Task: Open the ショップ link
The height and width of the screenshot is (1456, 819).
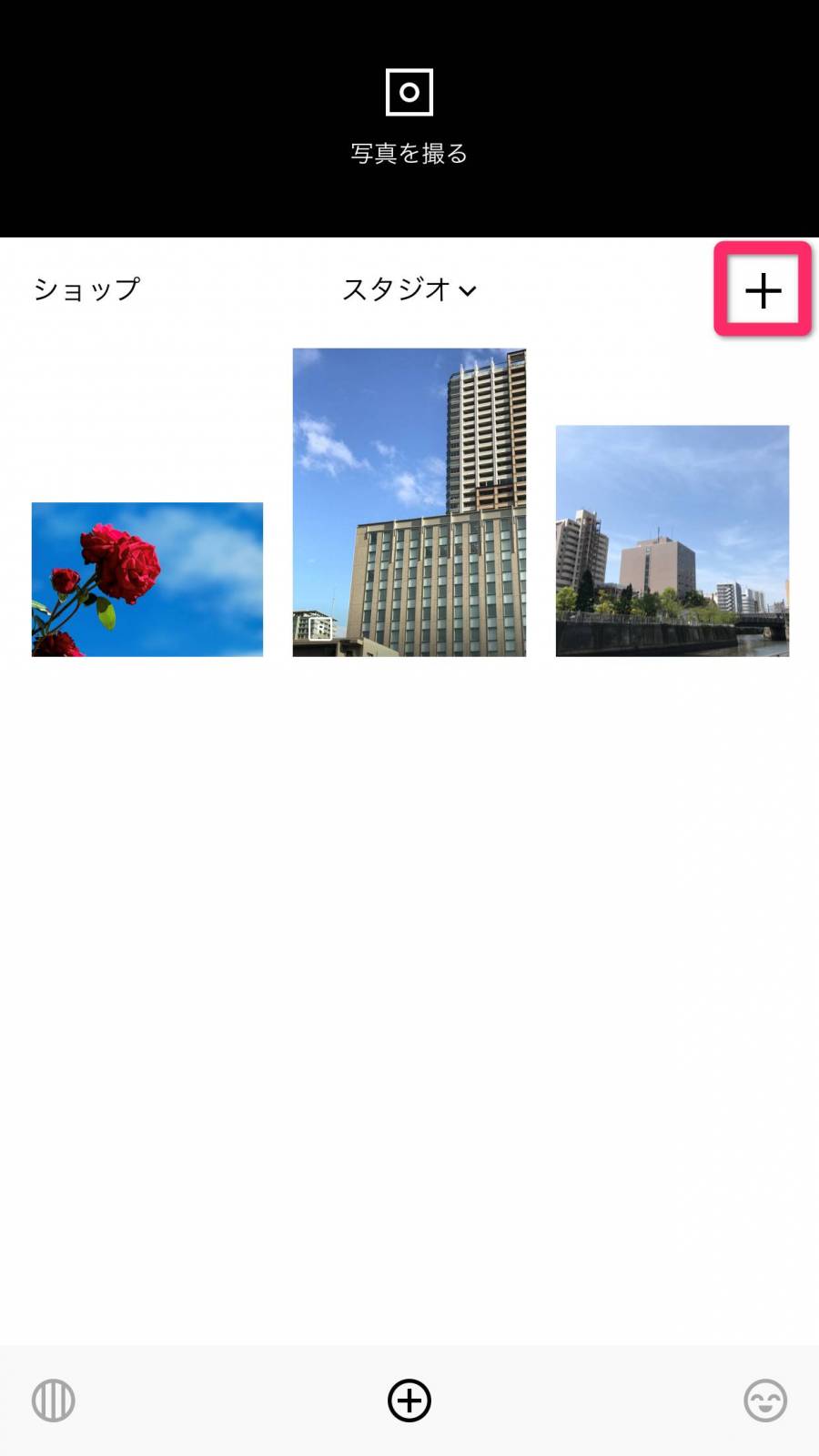Action: point(87,289)
